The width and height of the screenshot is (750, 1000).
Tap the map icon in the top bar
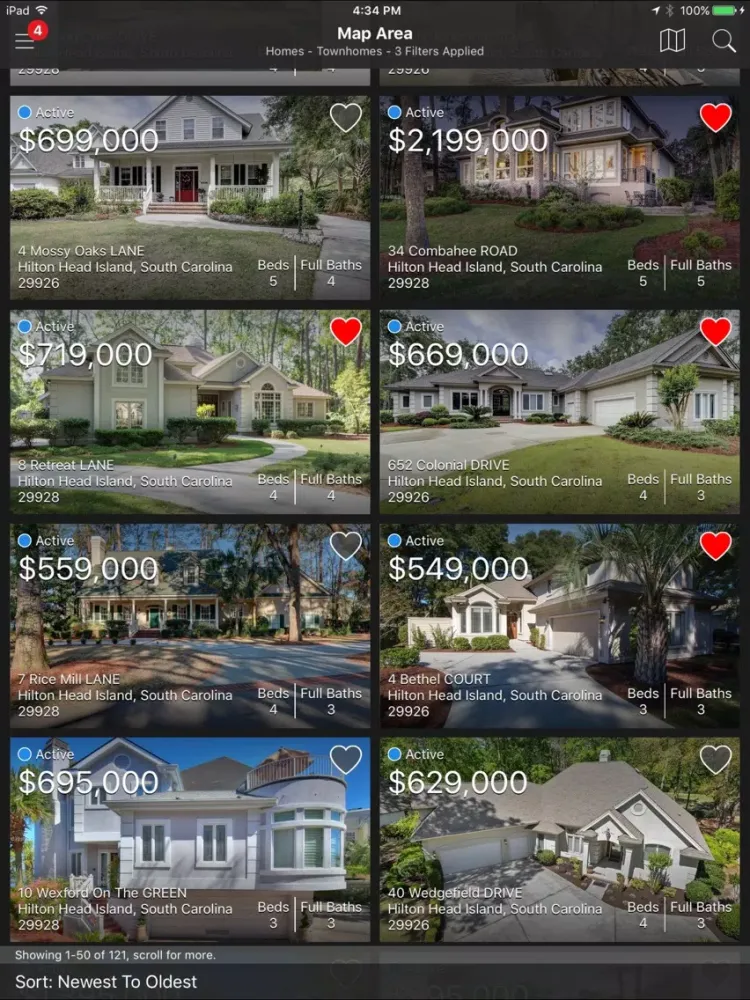click(x=672, y=41)
